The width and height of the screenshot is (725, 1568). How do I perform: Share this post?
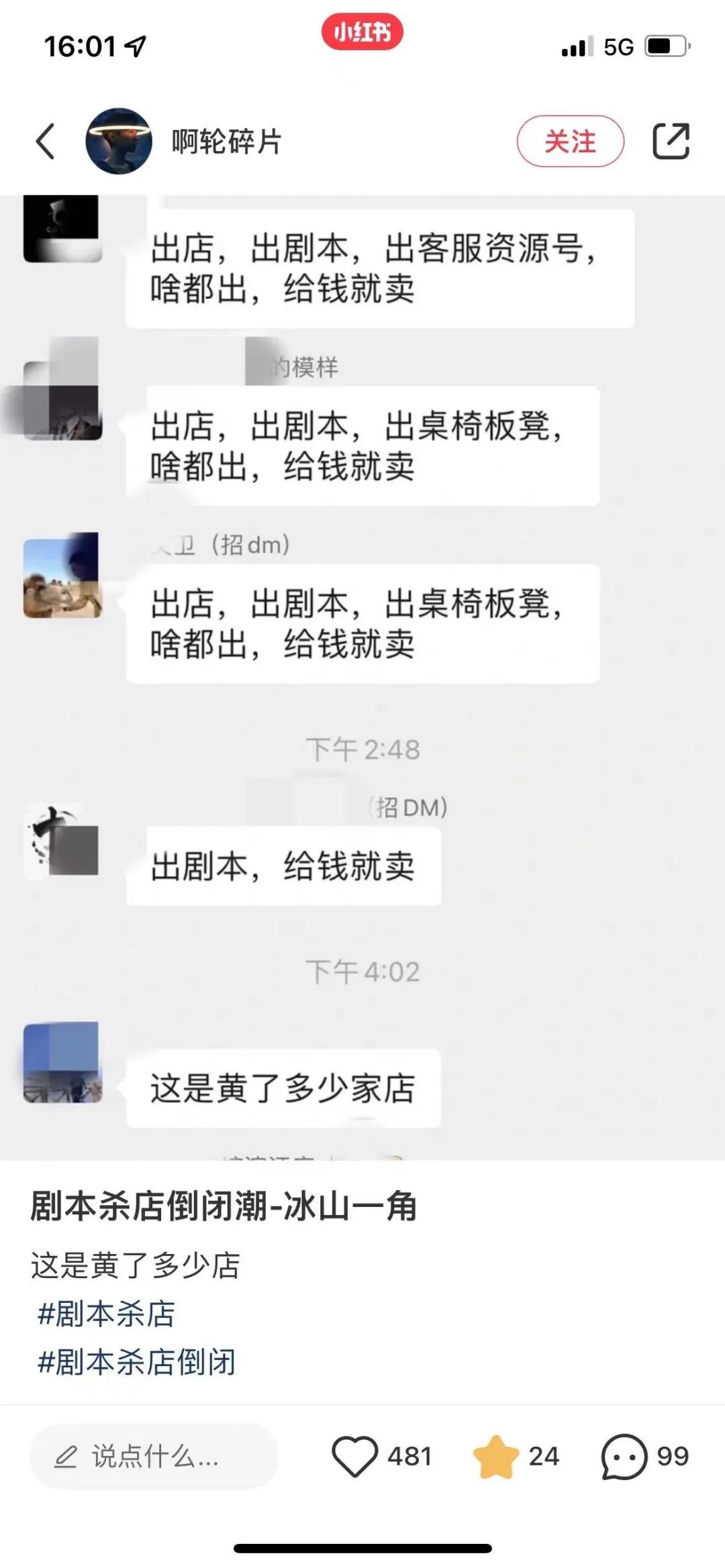tap(671, 141)
